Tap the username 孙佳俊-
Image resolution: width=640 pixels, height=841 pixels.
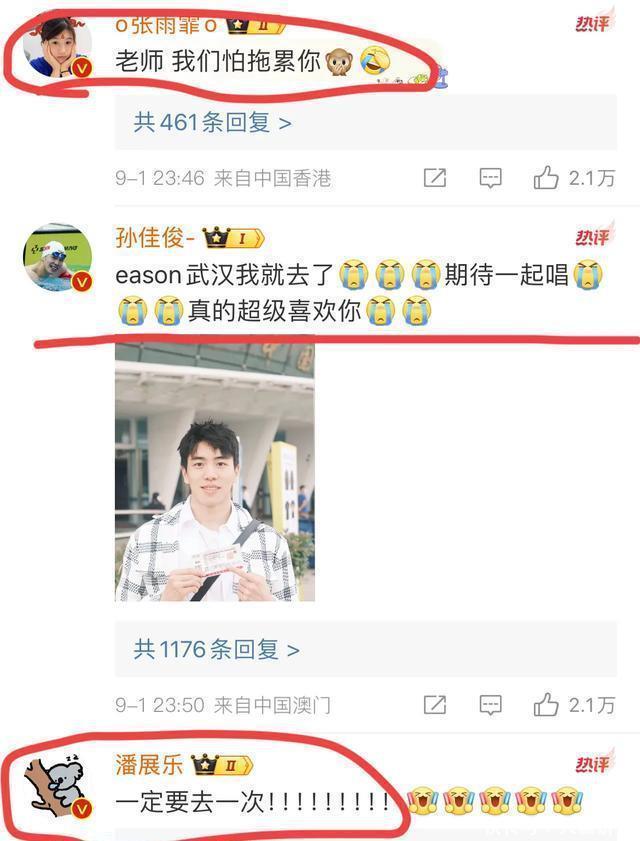pos(152,238)
